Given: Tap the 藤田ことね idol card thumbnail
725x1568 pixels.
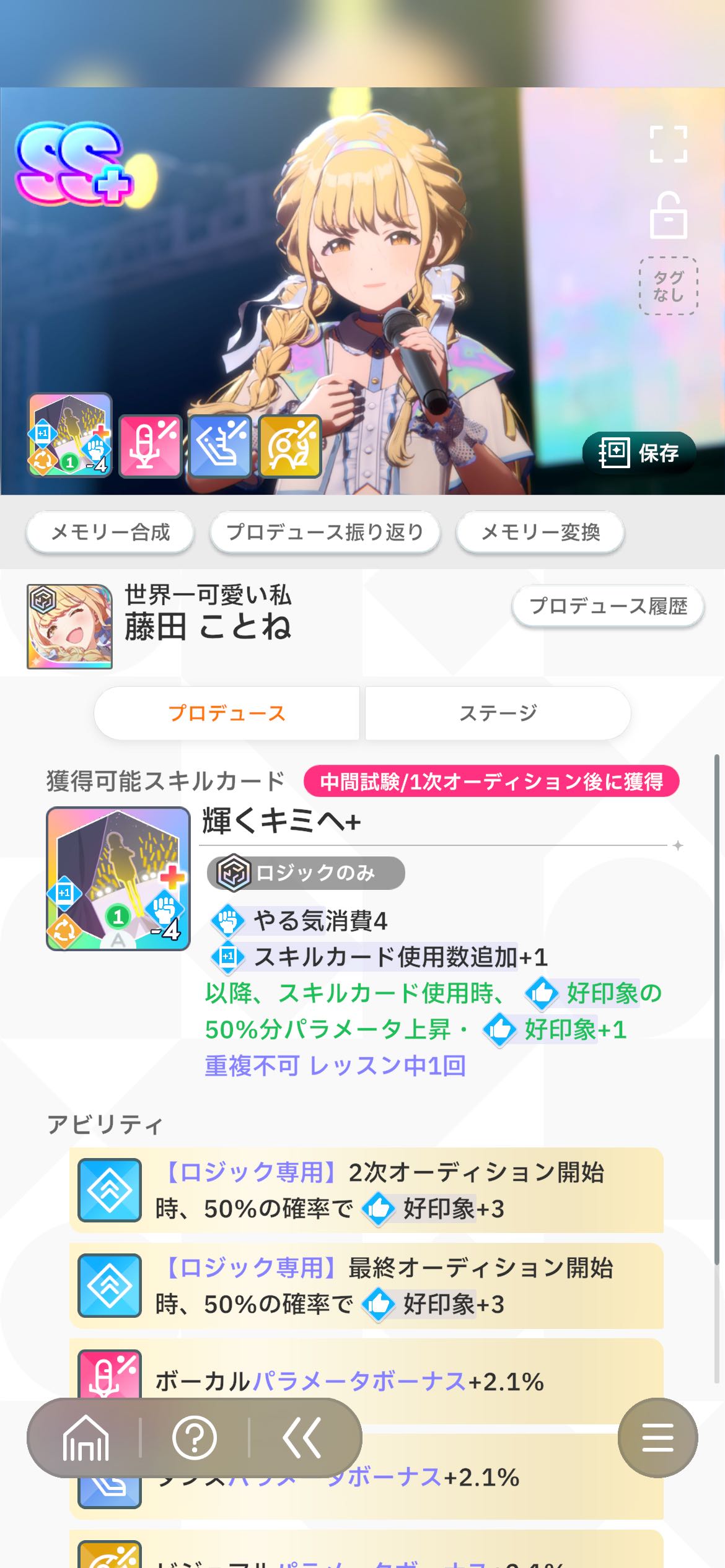Looking at the screenshot, I should [69, 626].
